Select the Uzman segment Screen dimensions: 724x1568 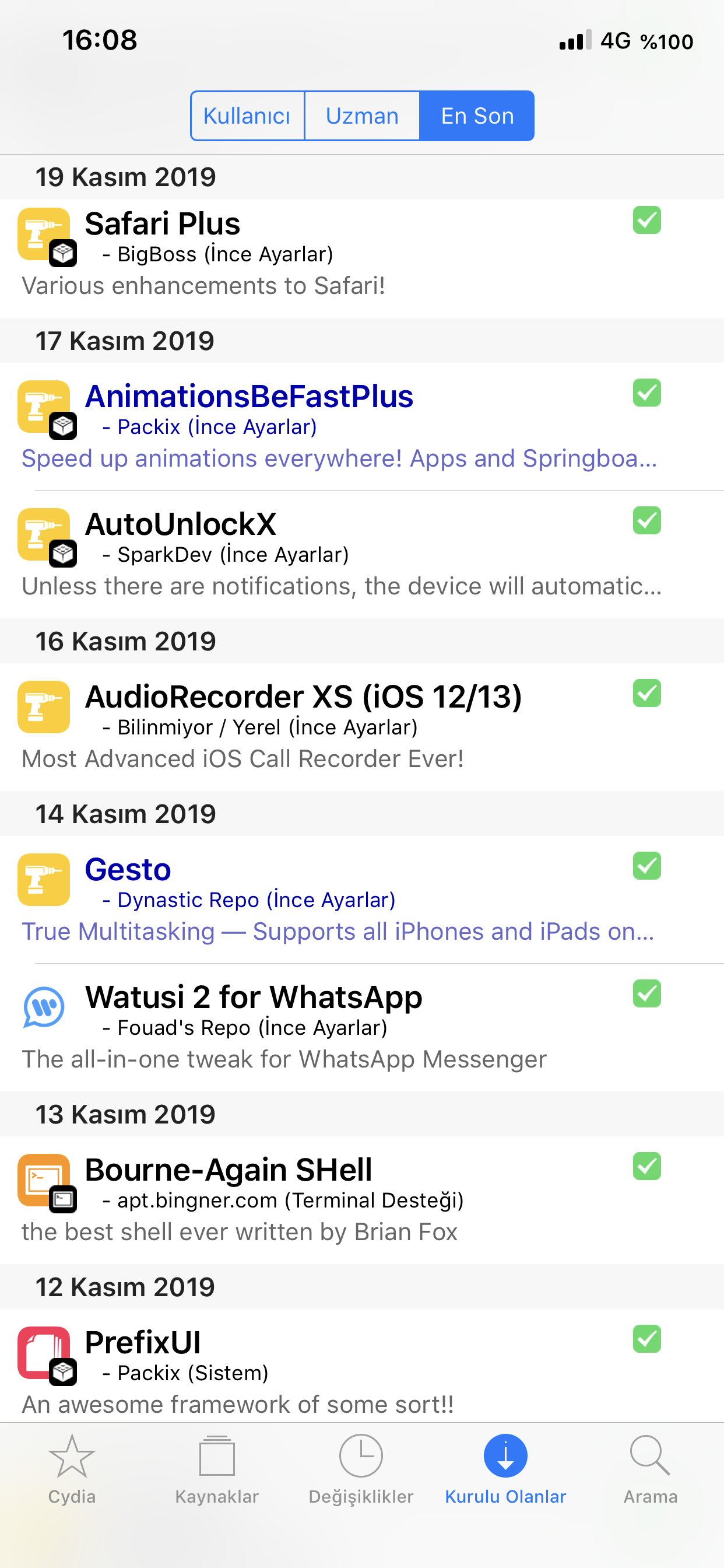(x=362, y=116)
